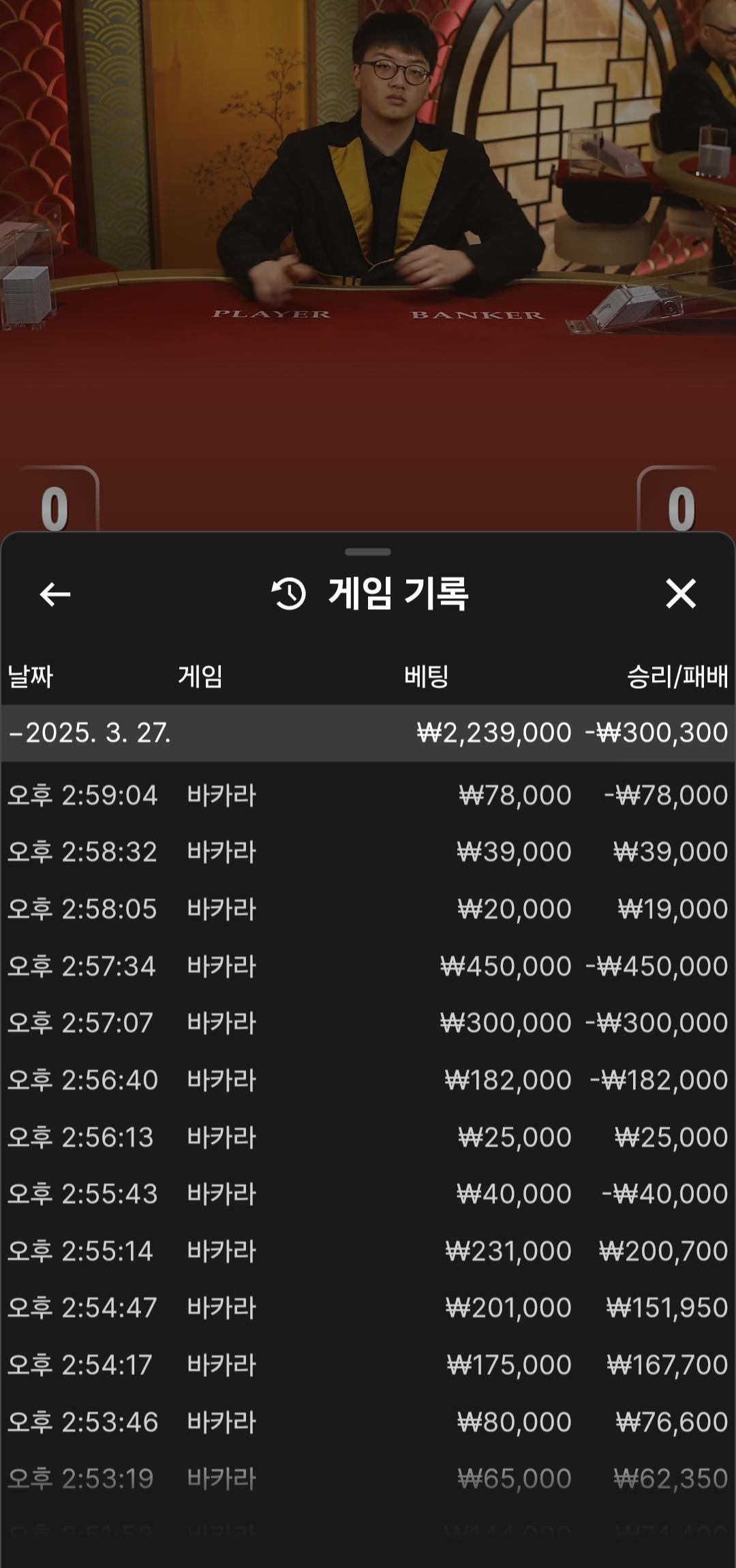This screenshot has height=1568, width=736.
Task: View the 오후 2:54:17 round details
Action: 368,1365
